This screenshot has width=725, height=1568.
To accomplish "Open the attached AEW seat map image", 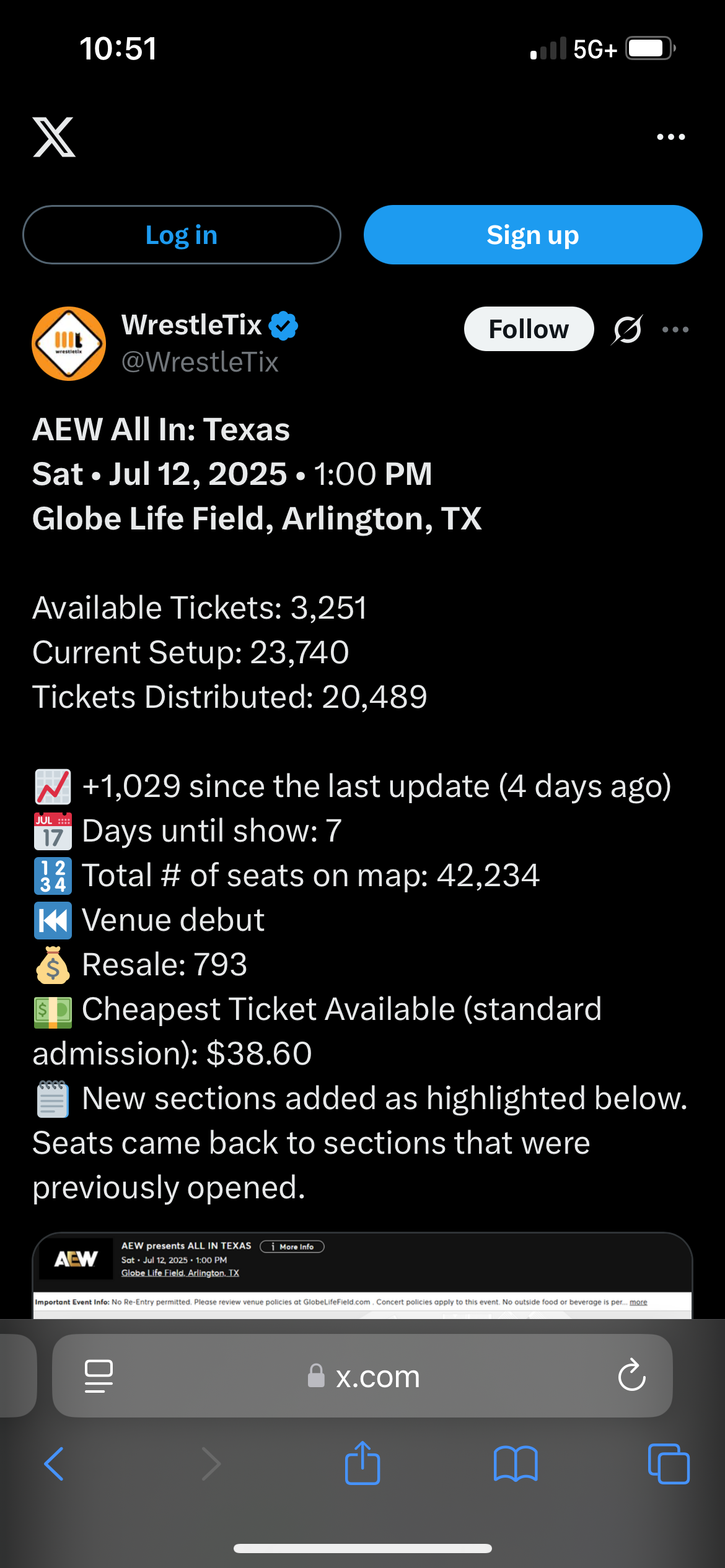I will pyautogui.click(x=362, y=1276).
